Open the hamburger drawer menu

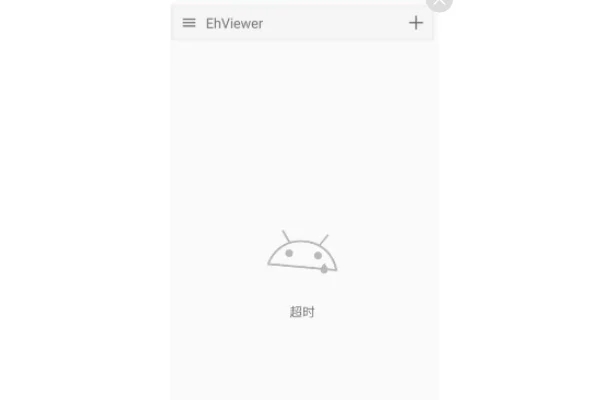(189, 23)
